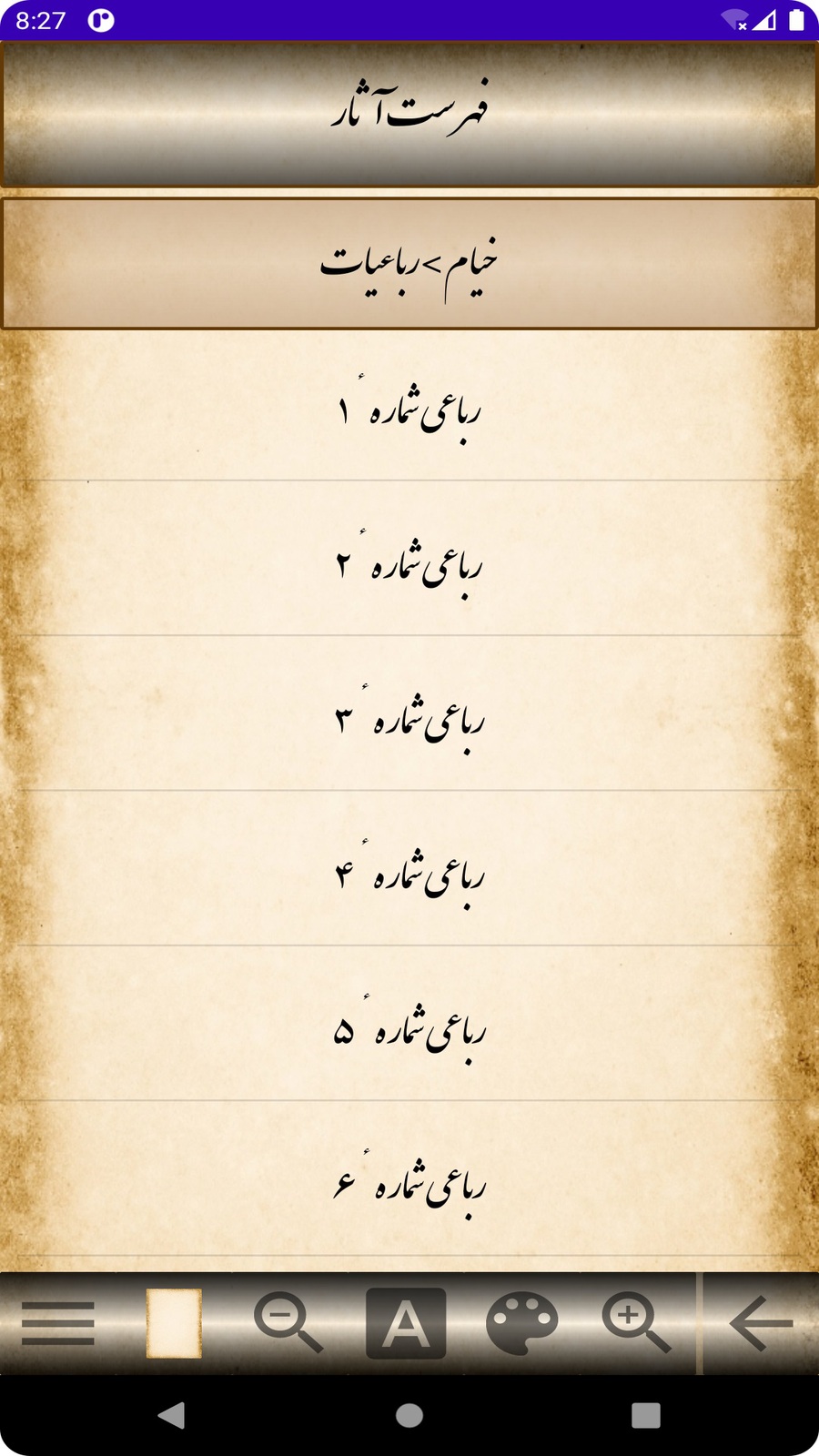Tap the system home button

tap(409, 1415)
